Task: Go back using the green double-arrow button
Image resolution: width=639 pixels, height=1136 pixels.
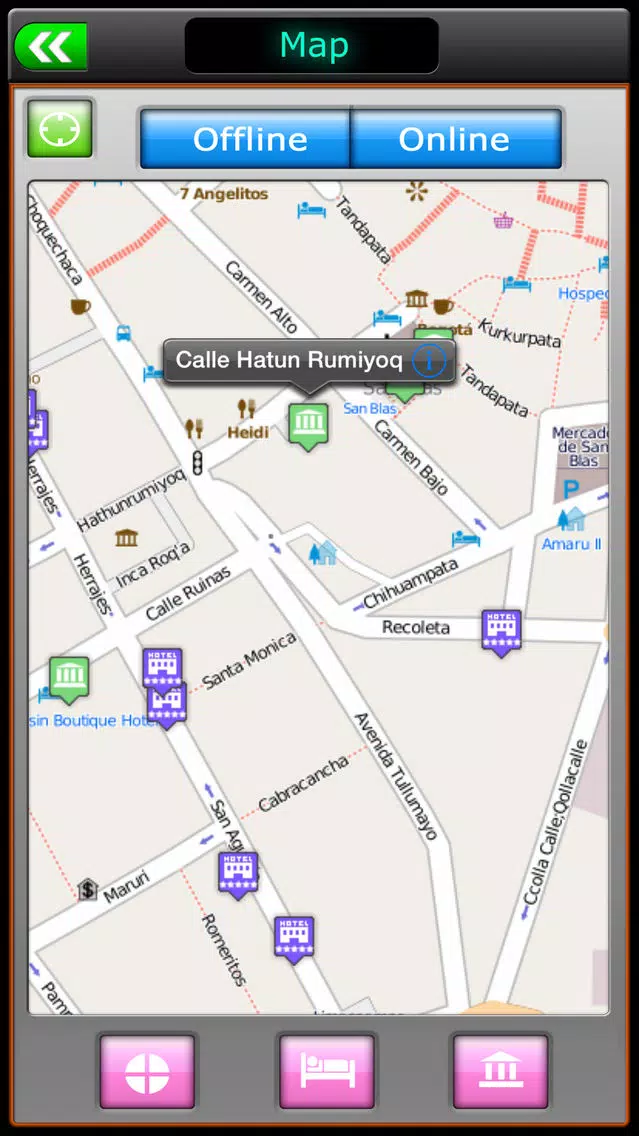Action: click(50, 46)
